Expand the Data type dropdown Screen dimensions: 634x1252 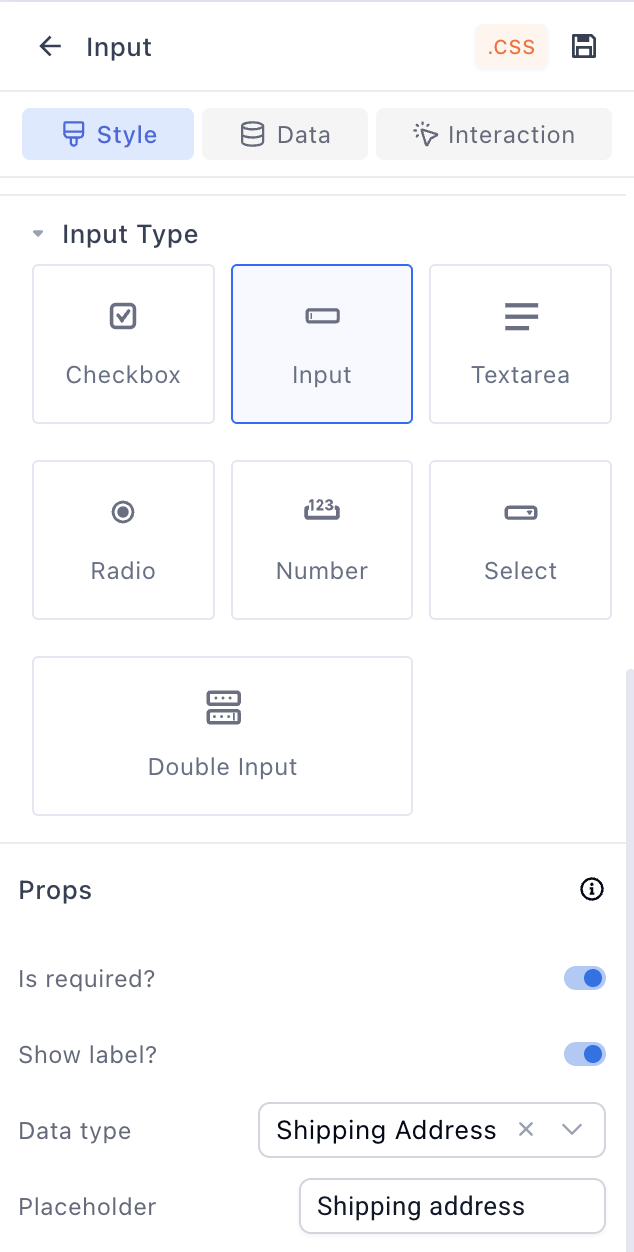click(x=572, y=1130)
